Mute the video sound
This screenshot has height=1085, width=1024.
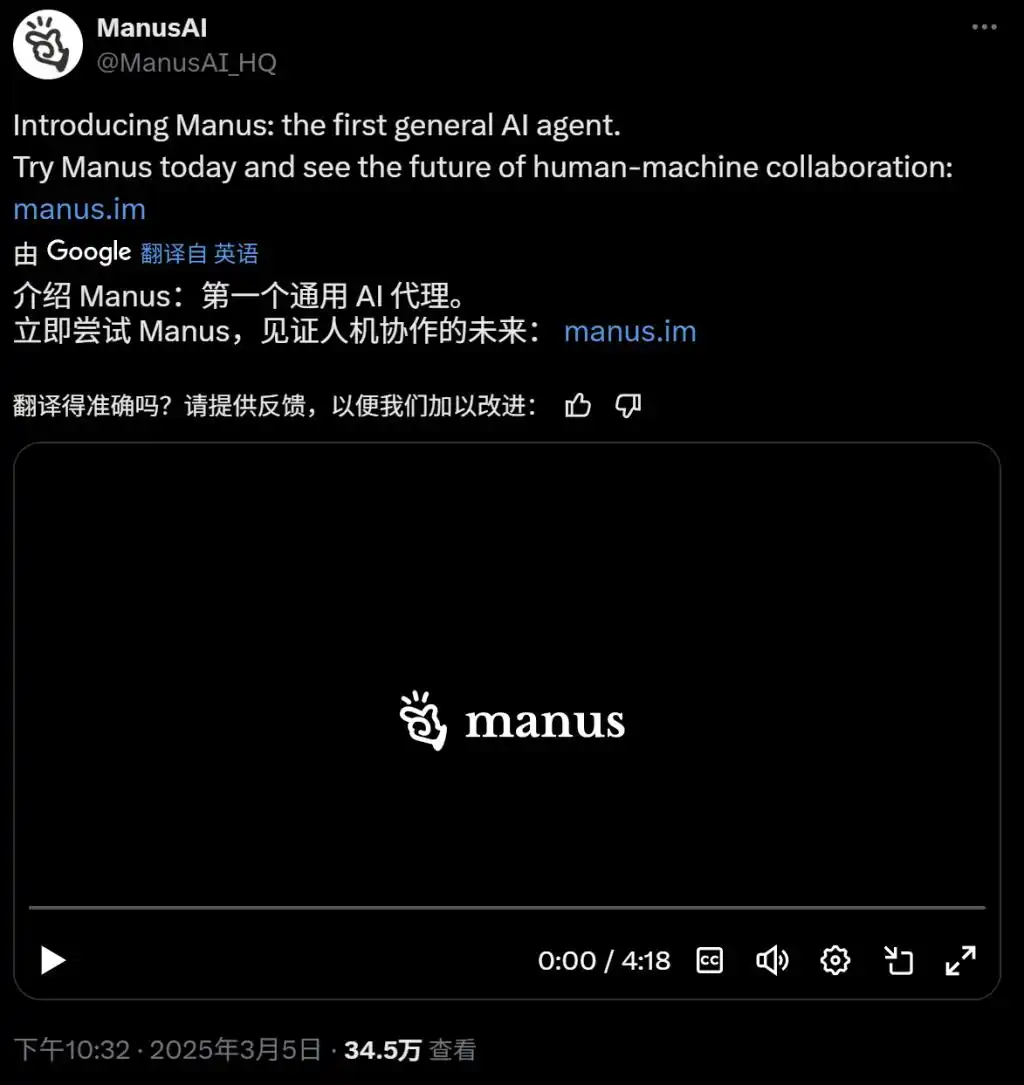771,961
